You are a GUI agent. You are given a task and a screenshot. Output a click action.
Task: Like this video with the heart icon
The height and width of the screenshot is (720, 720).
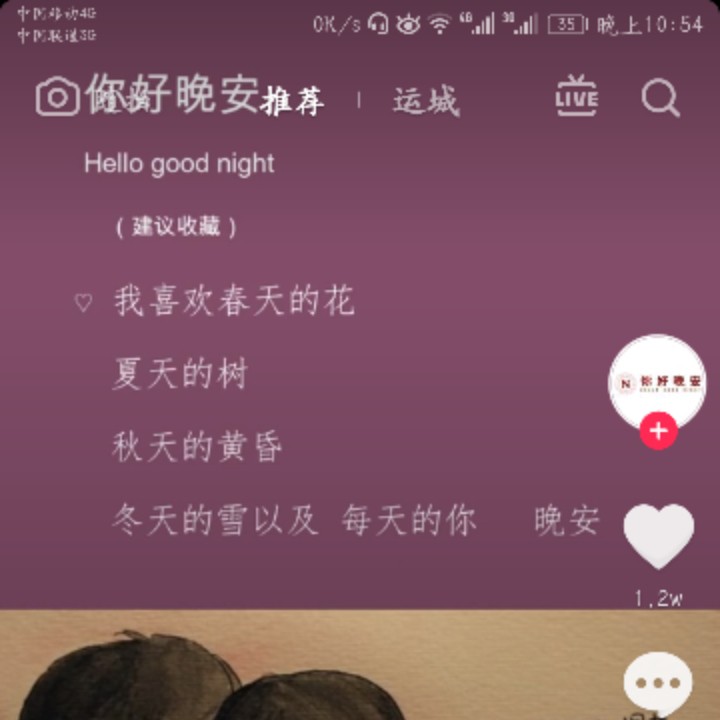658,536
